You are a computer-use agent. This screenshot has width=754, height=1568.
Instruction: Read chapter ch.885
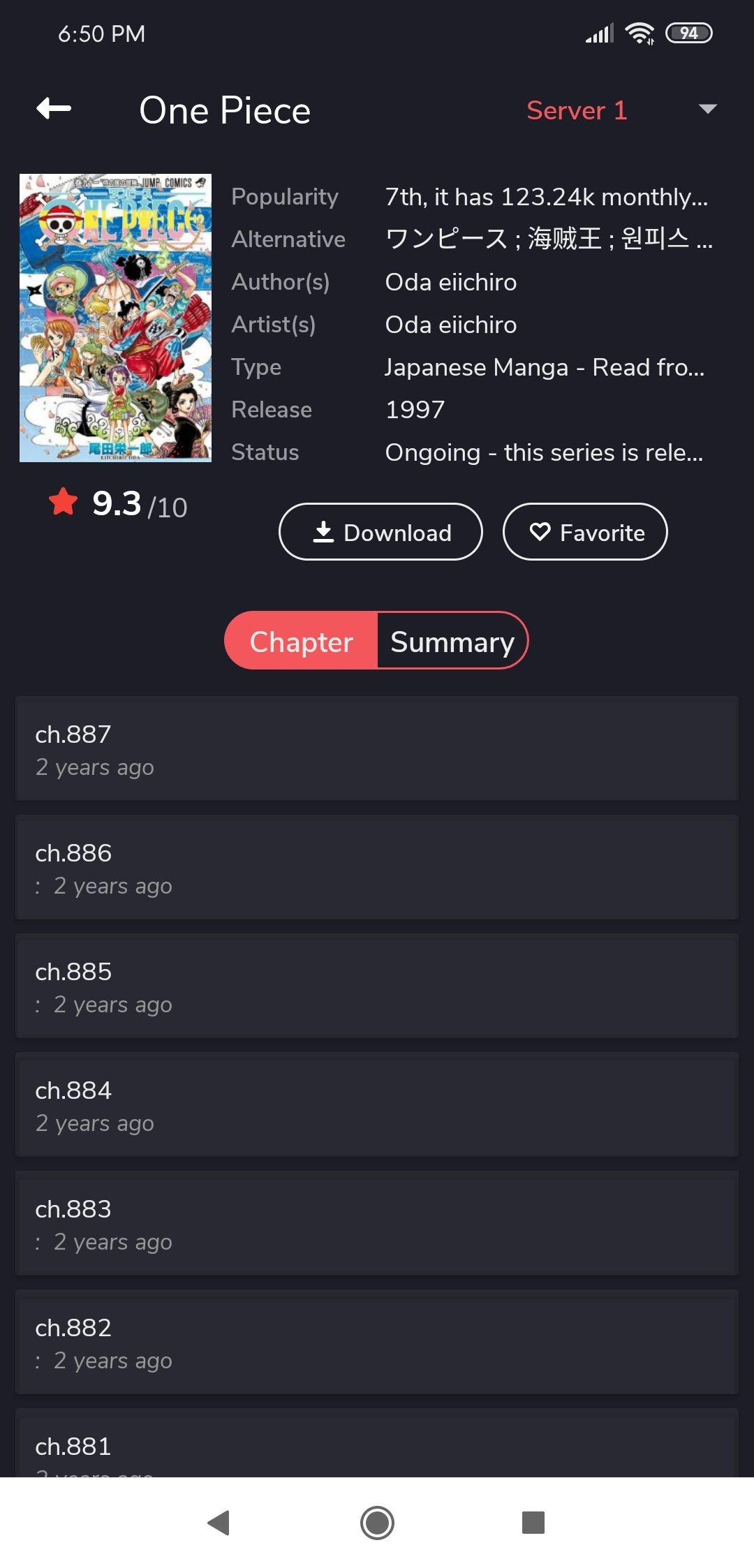tap(377, 986)
